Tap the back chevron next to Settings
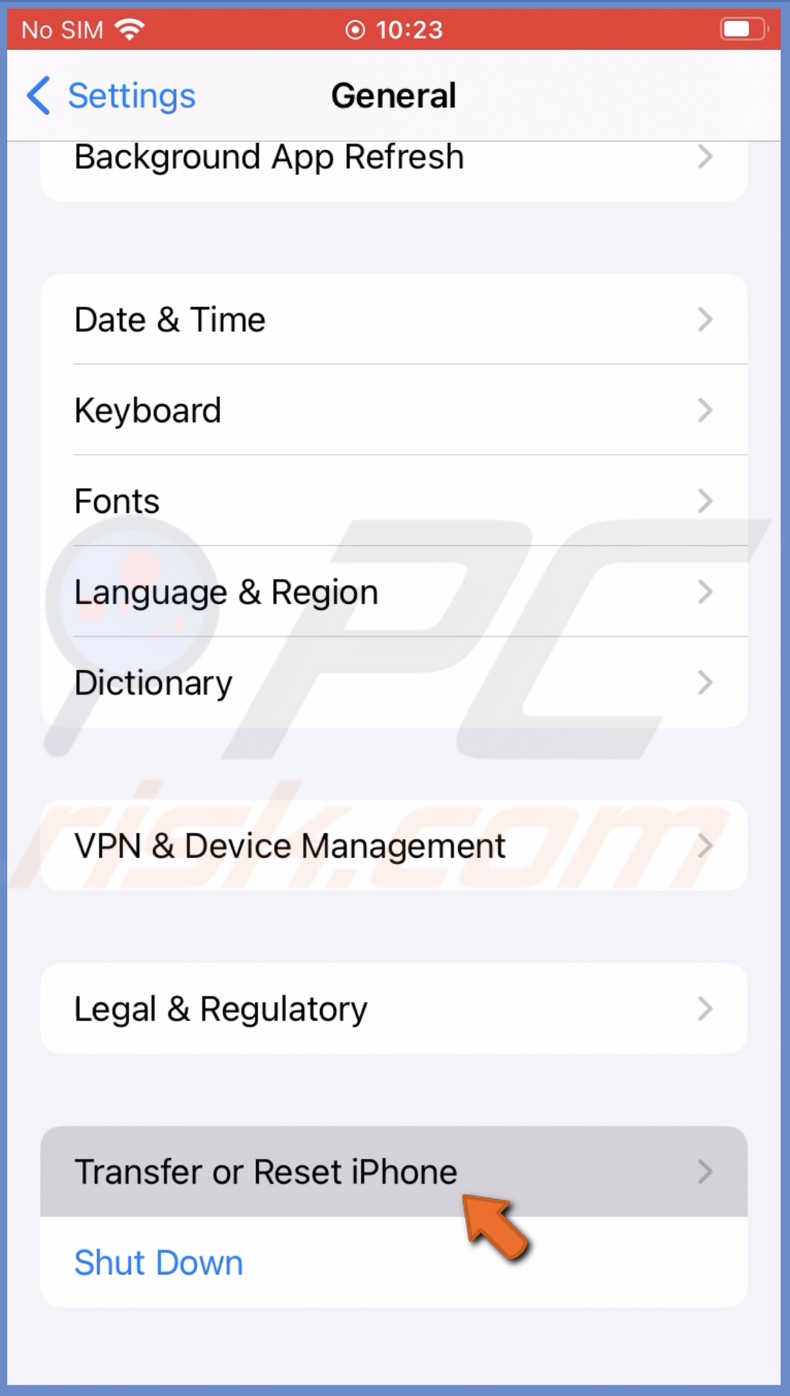 [37, 95]
